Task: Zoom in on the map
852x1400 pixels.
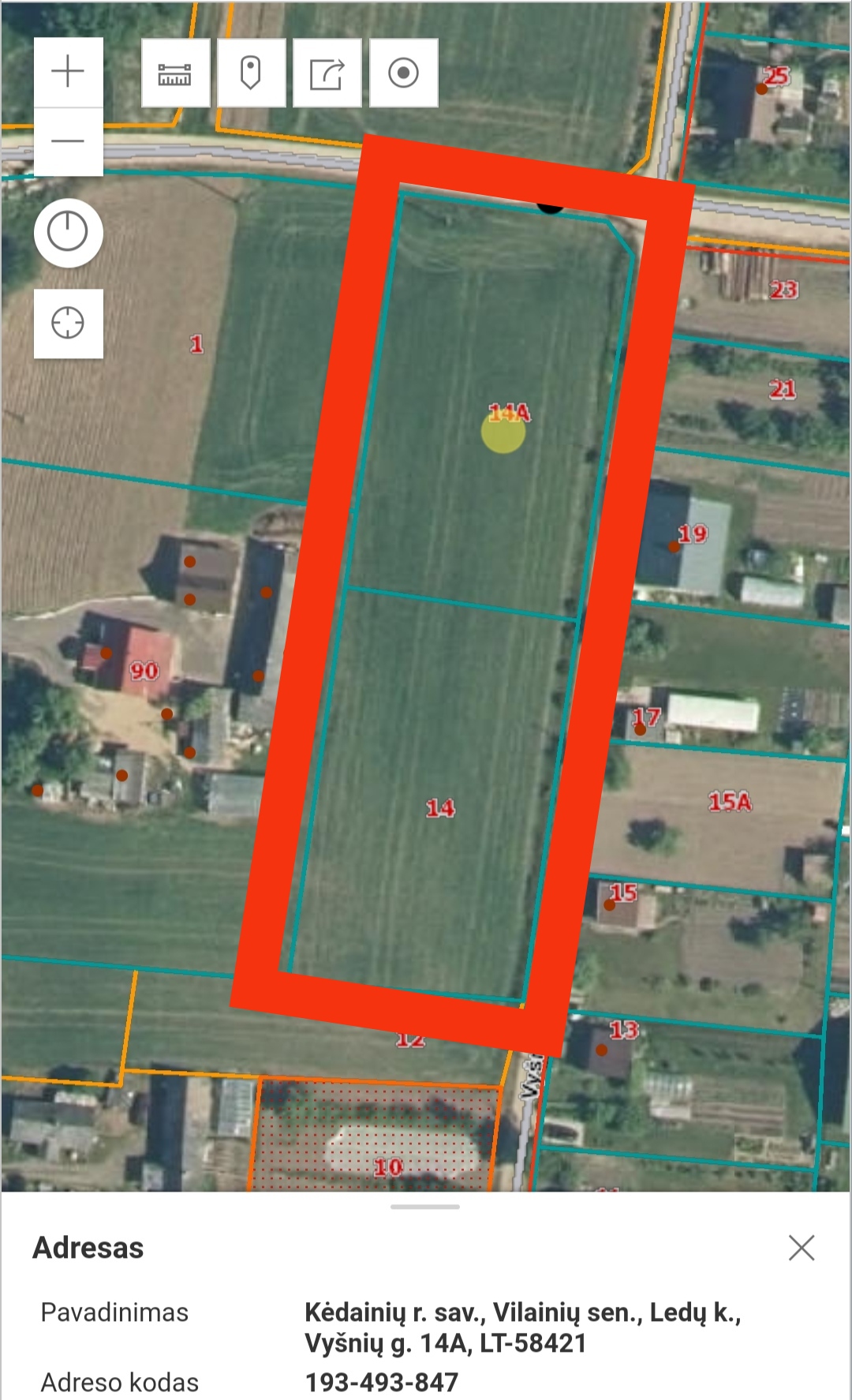Action: (68, 72)
